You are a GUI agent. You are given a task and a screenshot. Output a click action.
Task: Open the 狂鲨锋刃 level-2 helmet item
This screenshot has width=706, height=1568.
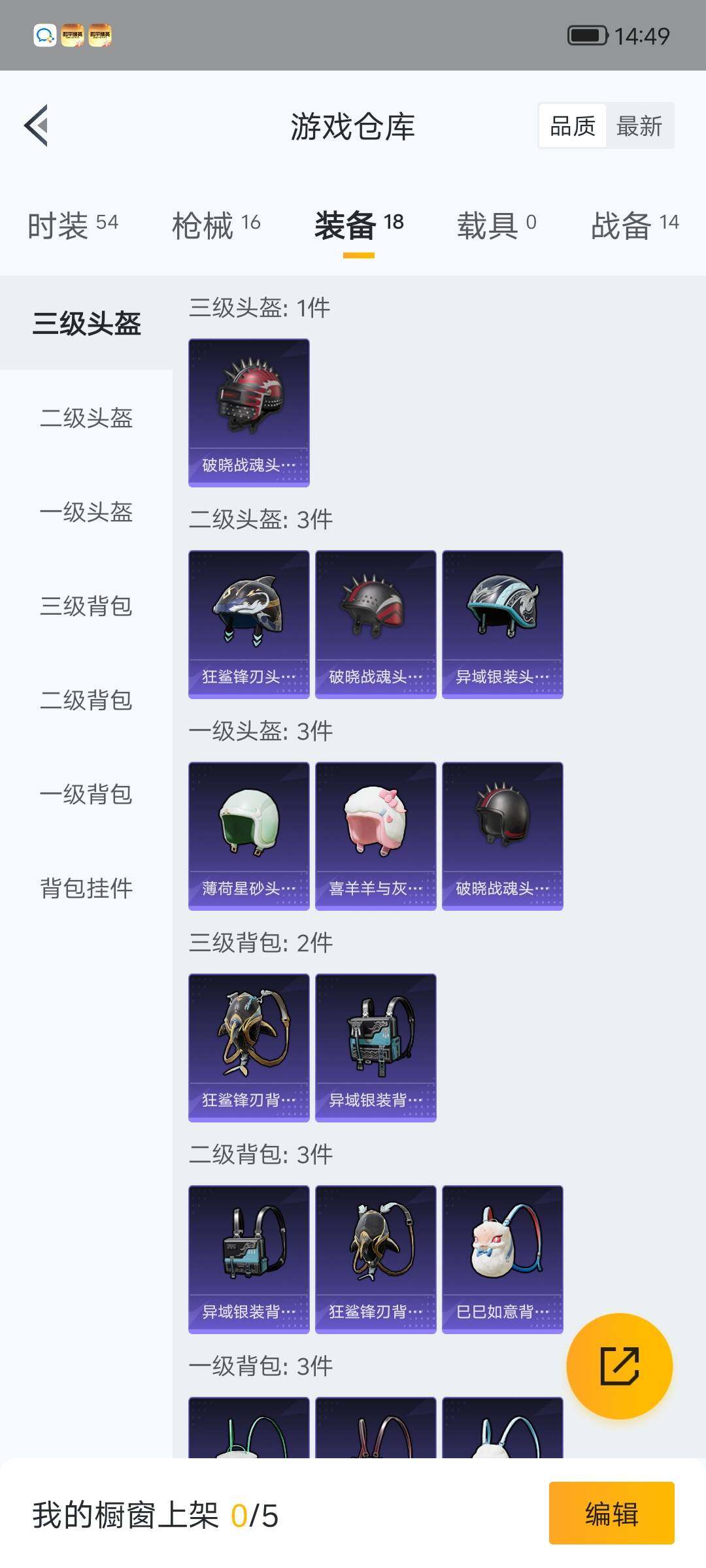pos(248,624)
